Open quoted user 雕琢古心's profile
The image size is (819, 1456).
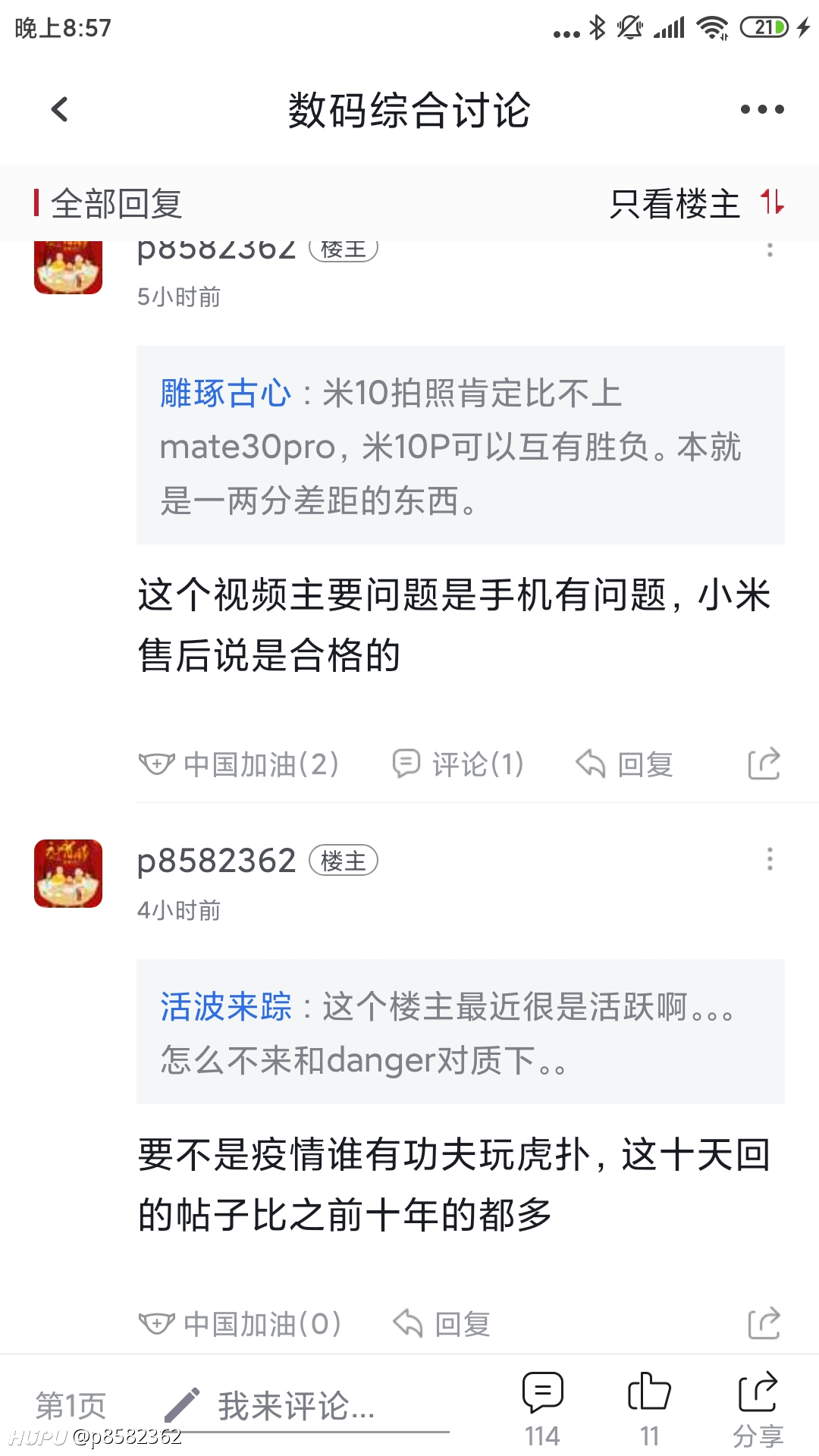[x=225, y=394]
